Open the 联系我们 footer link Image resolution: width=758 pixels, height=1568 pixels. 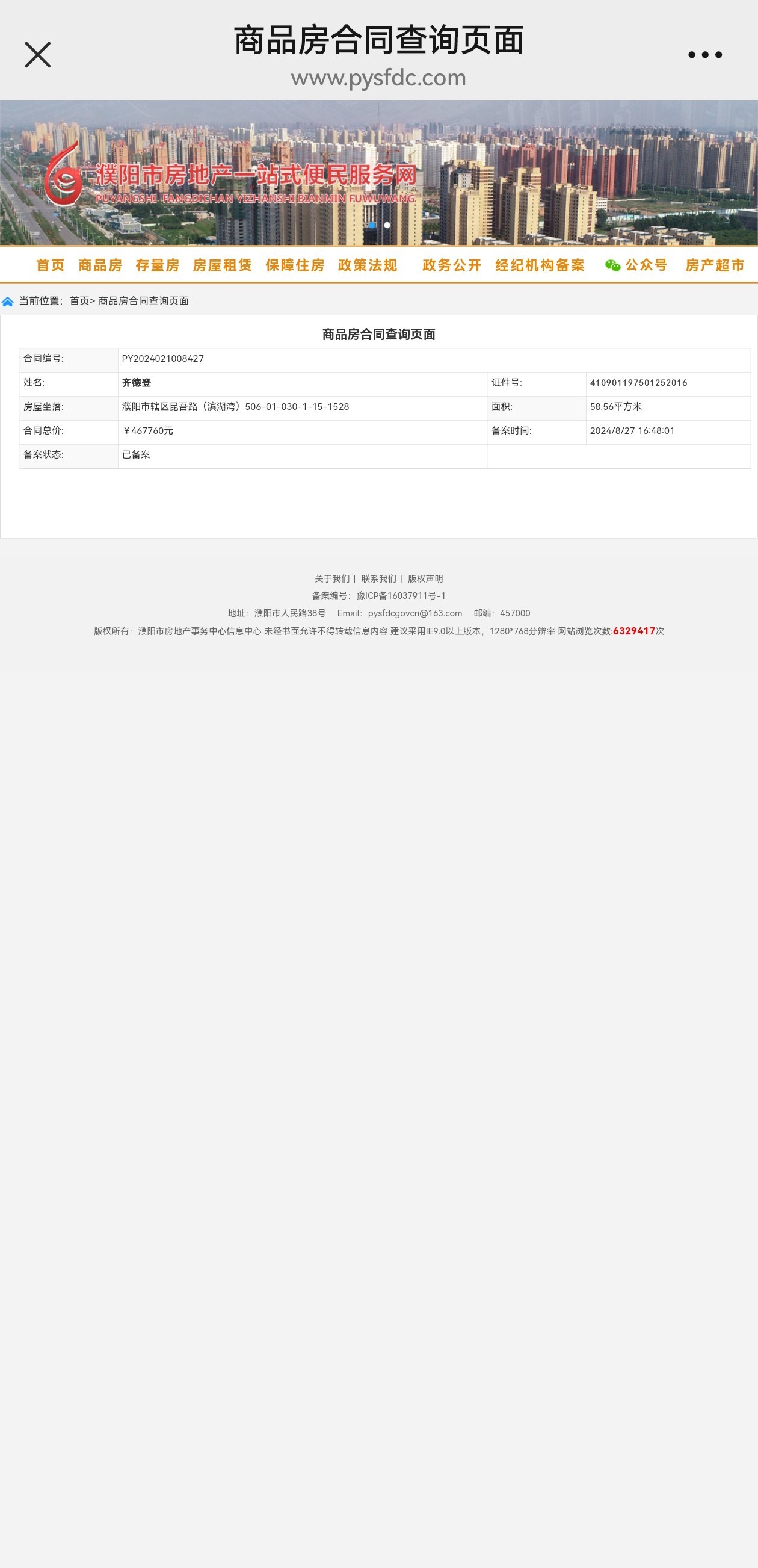(x=378, y=579)
